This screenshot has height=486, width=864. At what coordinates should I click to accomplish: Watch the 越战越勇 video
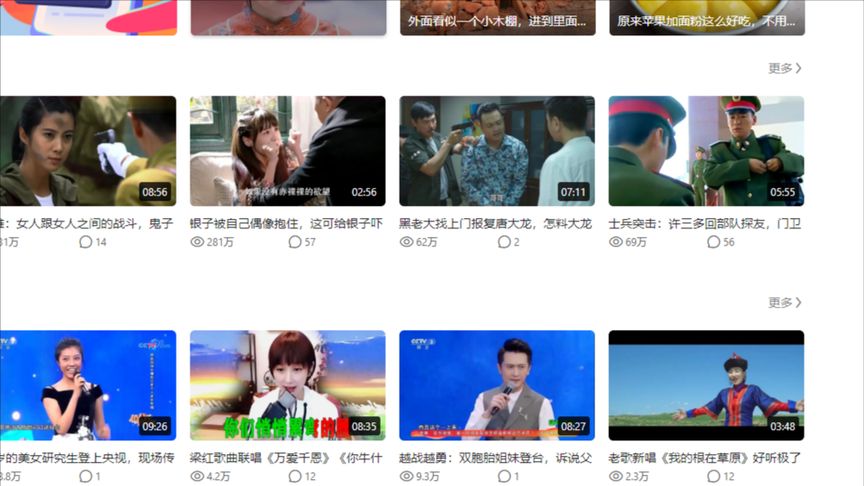tap(497, 385)
